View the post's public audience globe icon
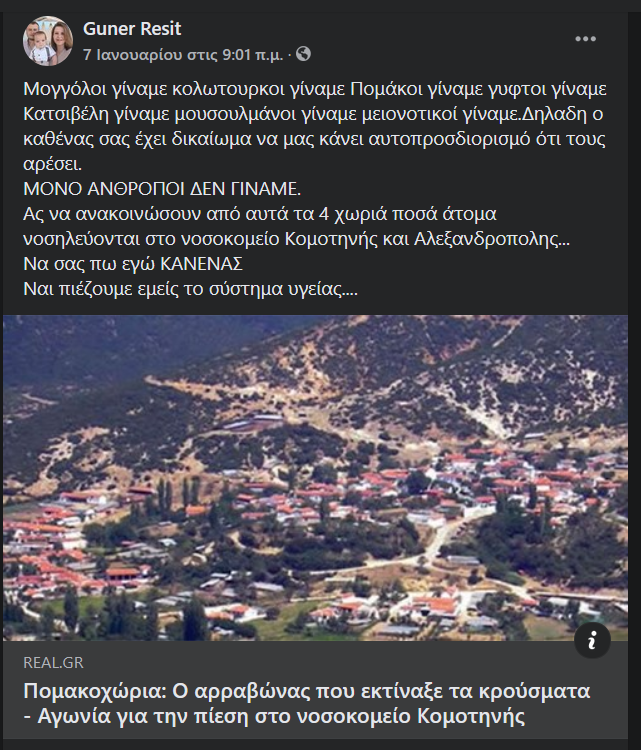The height and width of the screenshot is (750, 641). coord(304,53)
